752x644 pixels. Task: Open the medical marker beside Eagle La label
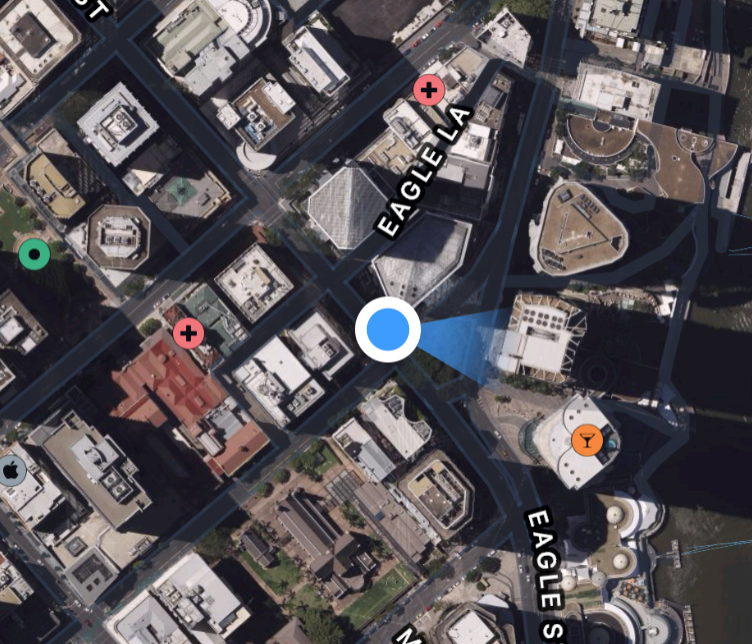point(429,91)
